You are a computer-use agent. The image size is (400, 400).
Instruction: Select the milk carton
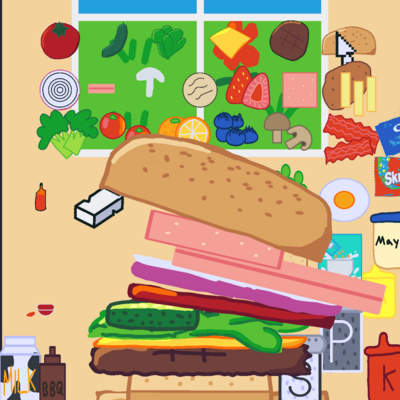click(x=20, y=368)
